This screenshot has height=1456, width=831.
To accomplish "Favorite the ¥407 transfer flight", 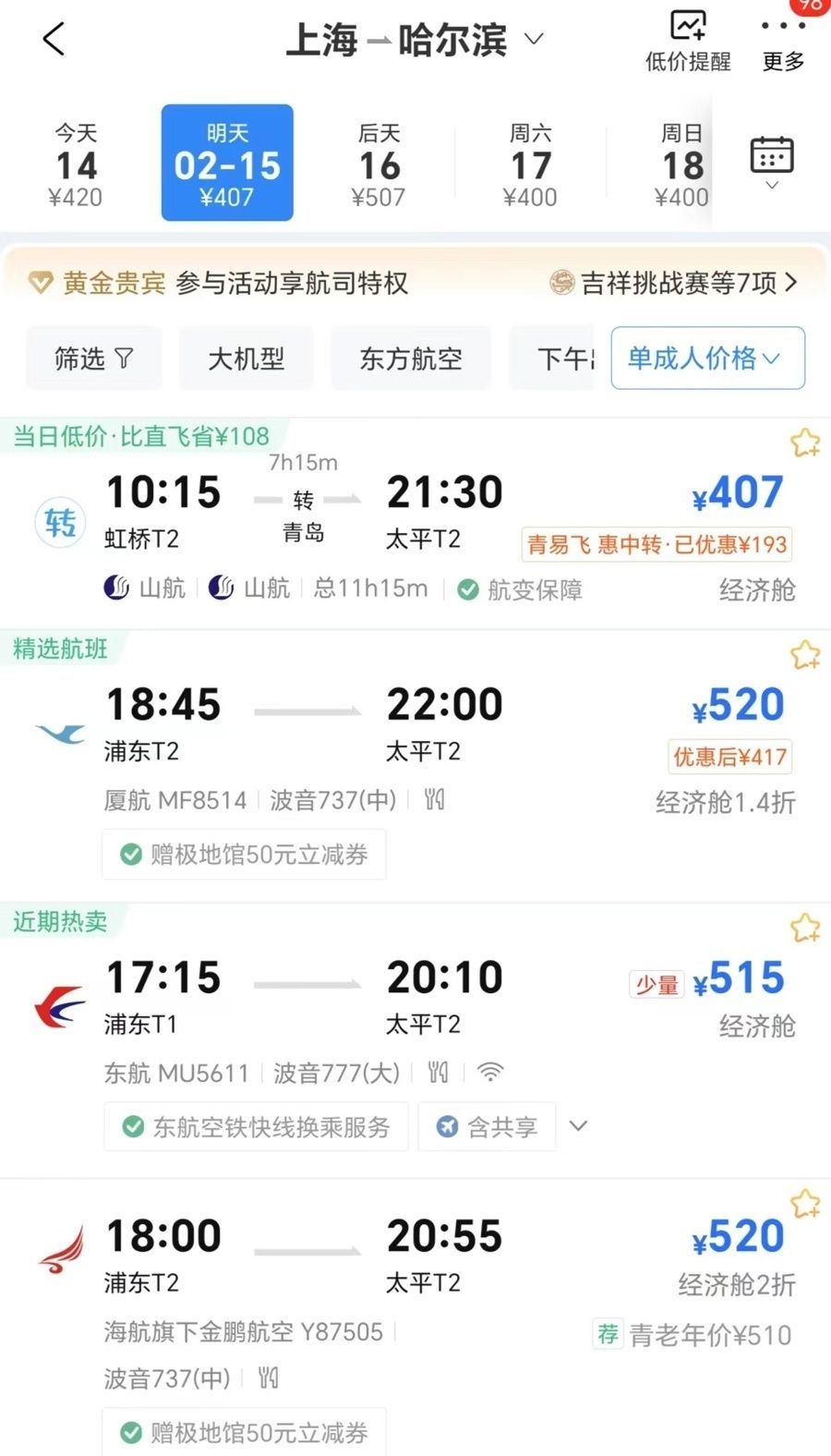I will point(804,443).
